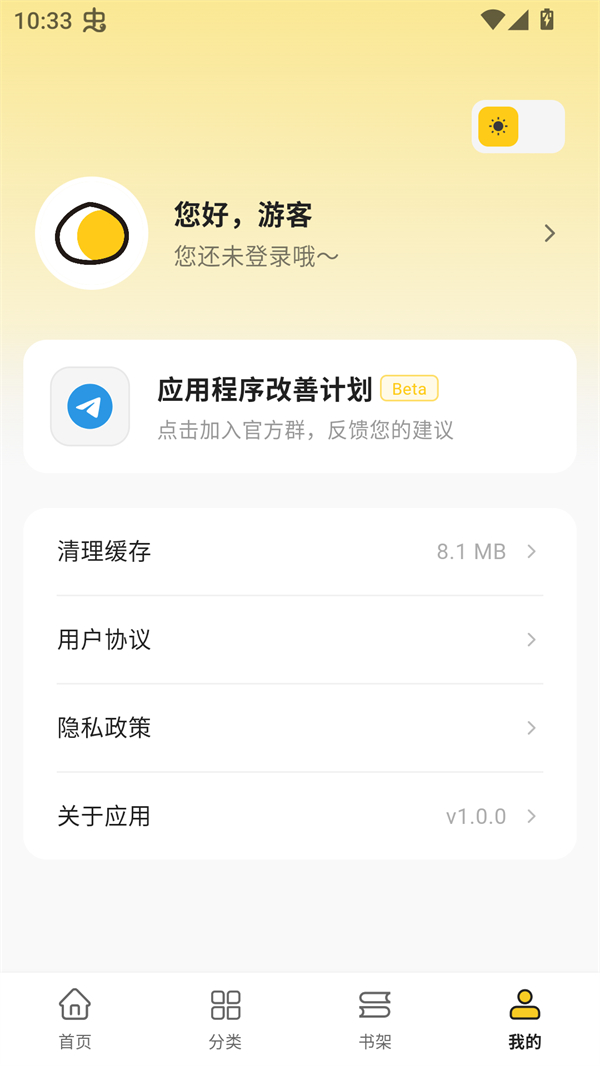View the 隐私政策 page

click(300, 728)
